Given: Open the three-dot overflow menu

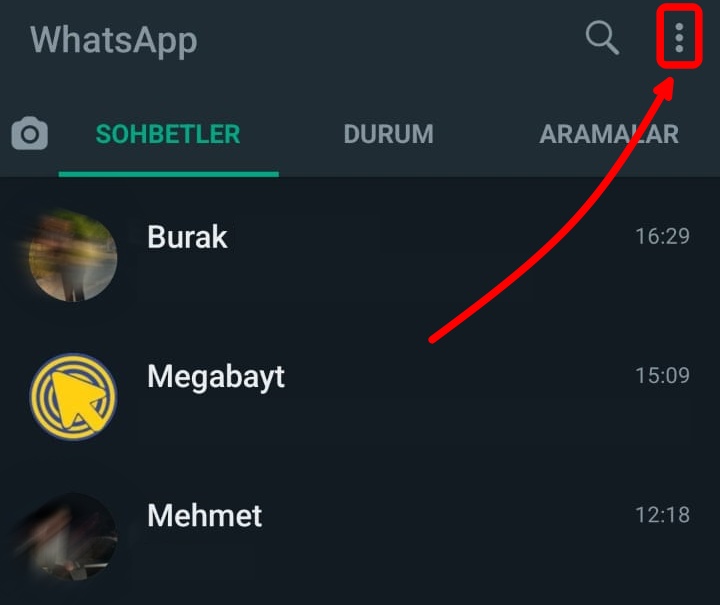Looking at the screenshot, I should (x=679, y=39).
